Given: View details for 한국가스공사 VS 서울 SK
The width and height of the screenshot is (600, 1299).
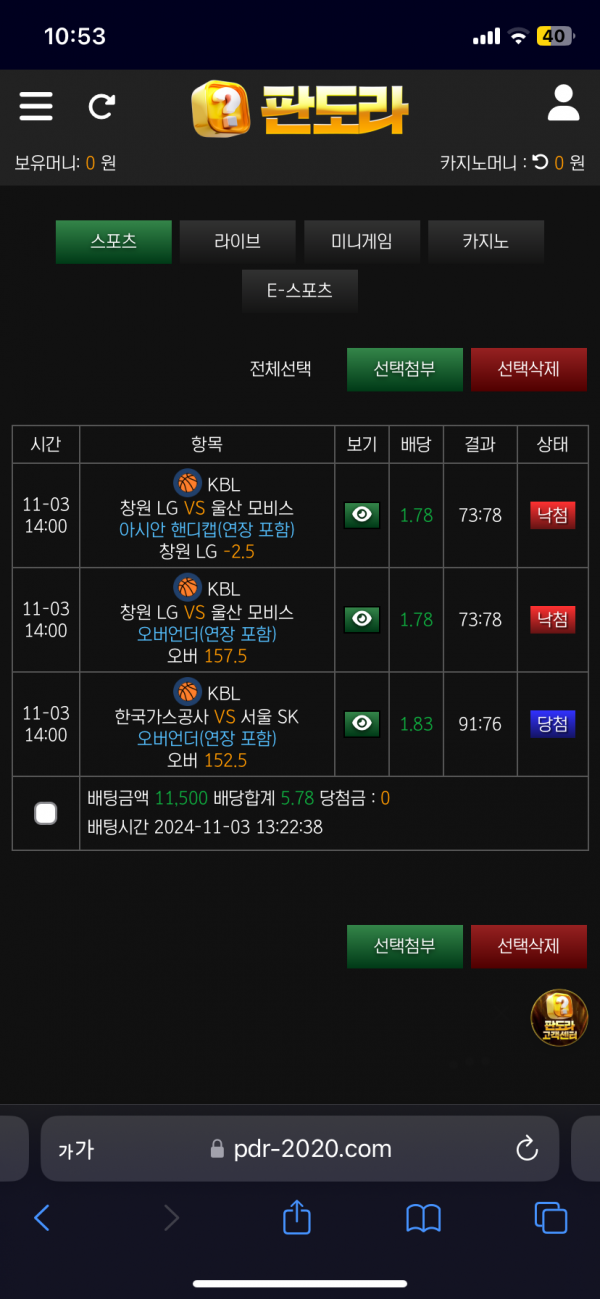Looking at the screenshot, I should click(362, 723).
